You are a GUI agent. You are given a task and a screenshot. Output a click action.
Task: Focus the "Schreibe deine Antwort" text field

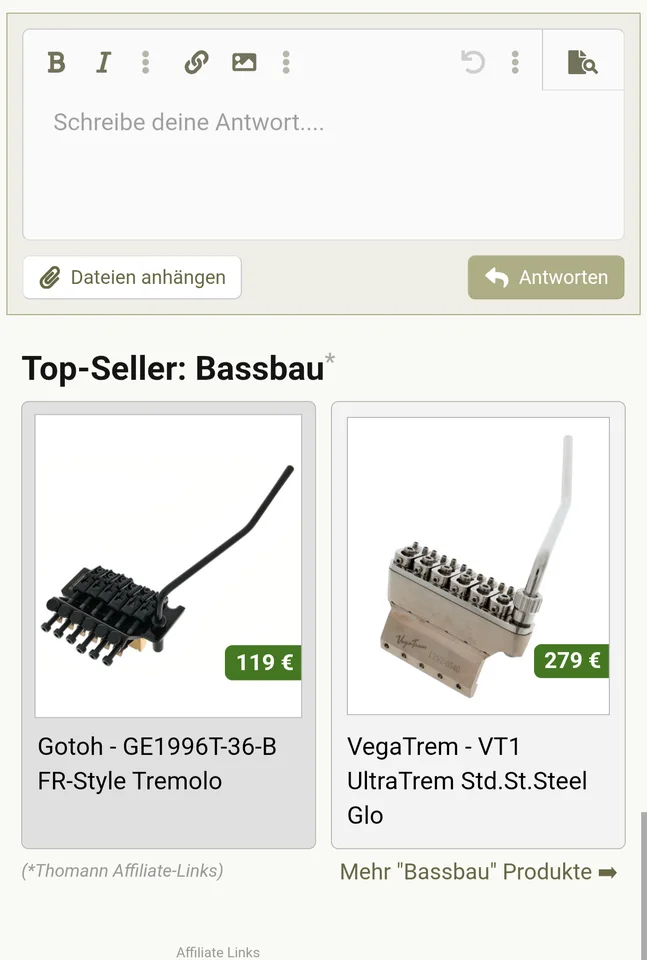tap(322, 160)
